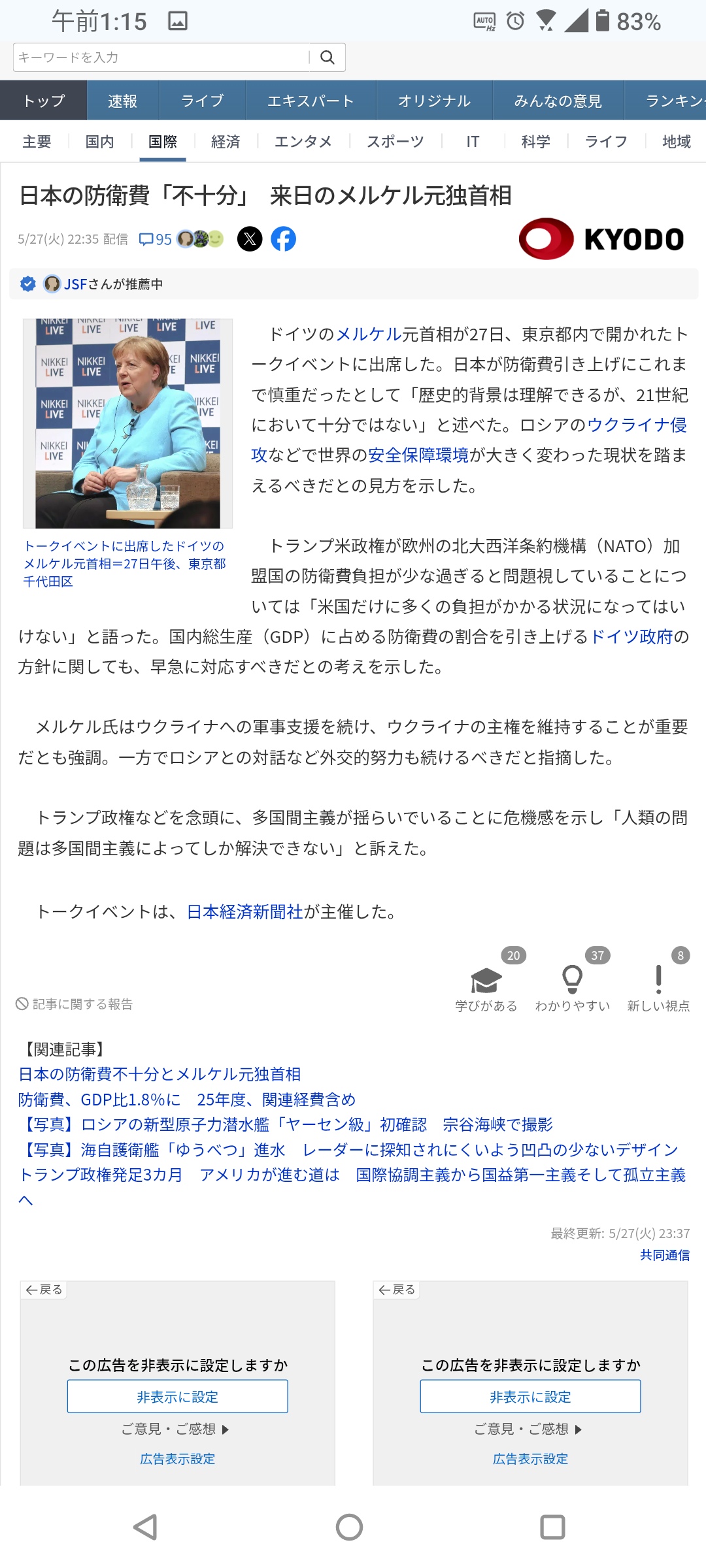Screen dimensions: 706x1568
Task: Open the みんなの意見 tab
Action: [x=558, y=101]
